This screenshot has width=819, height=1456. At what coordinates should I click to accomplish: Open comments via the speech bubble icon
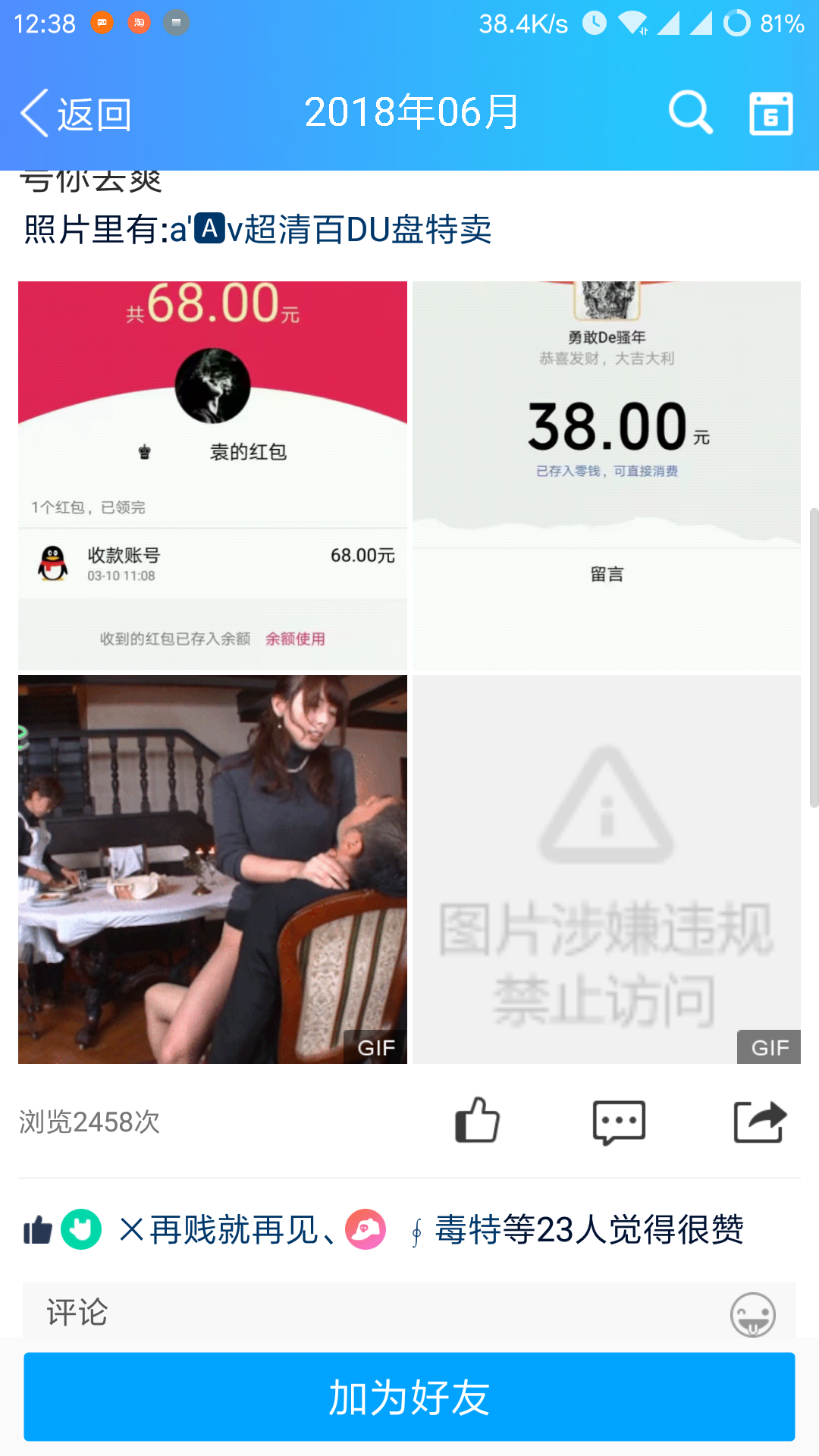coord(619,1122)
